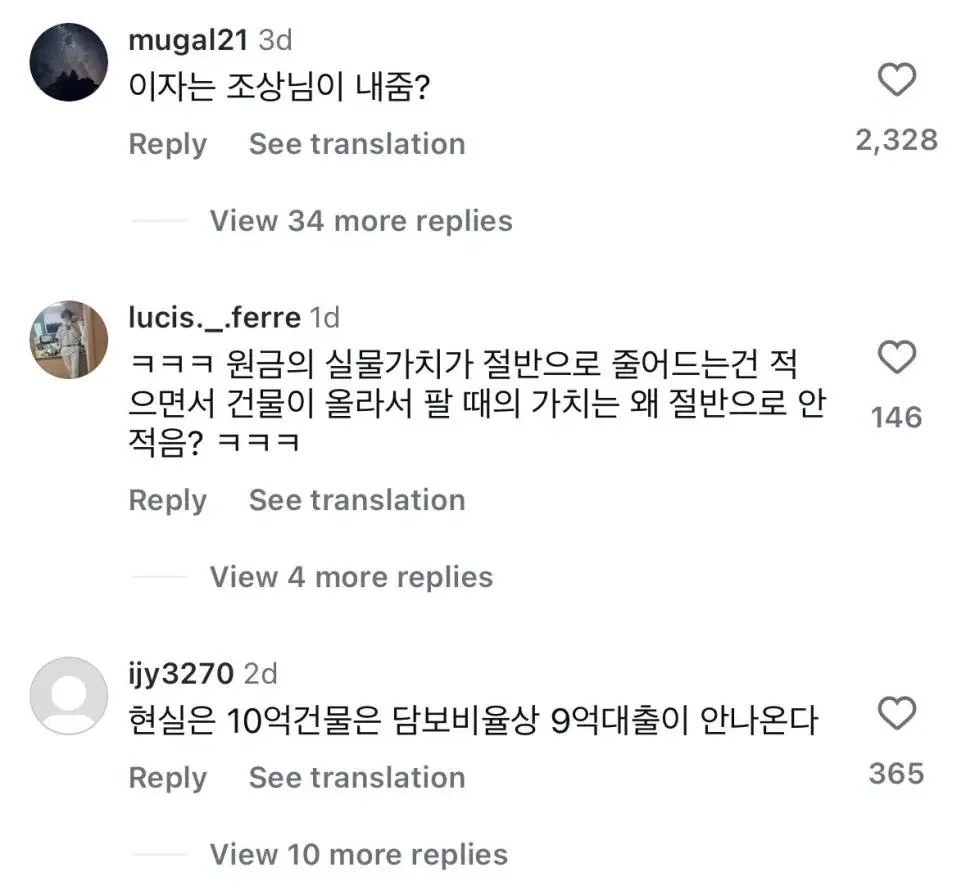
Task: Expand View 10 more replies
Action: click(358, 855)
